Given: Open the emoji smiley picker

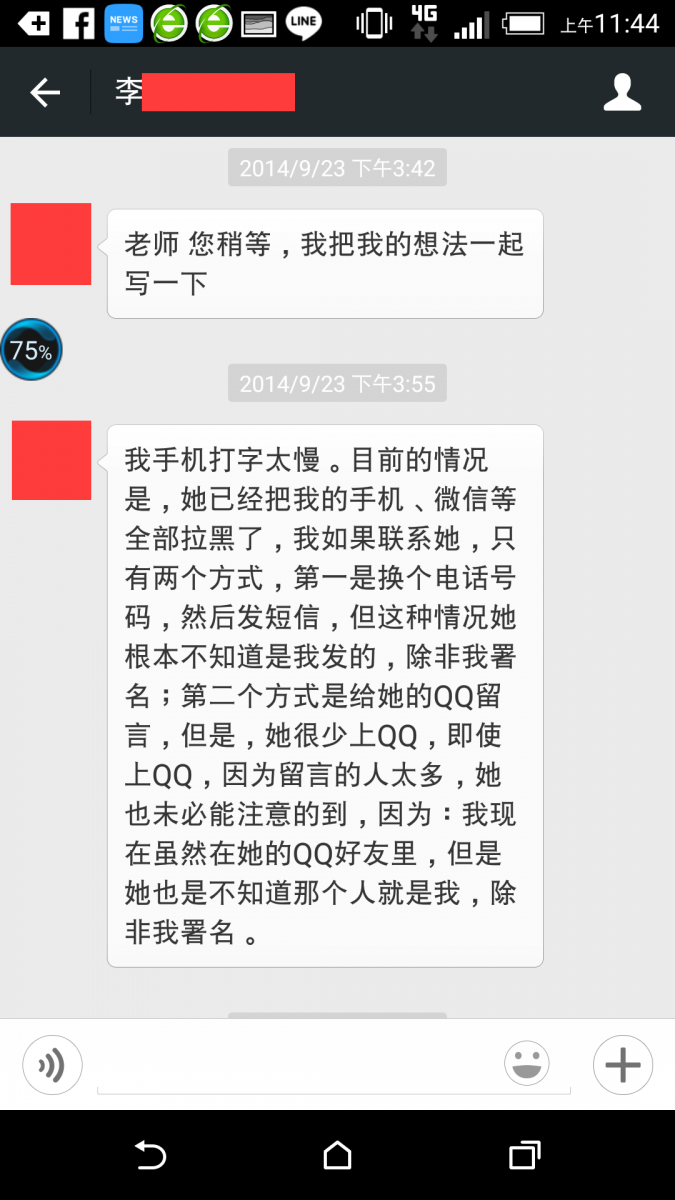Looking at the screenshot, I should 527,1064.
